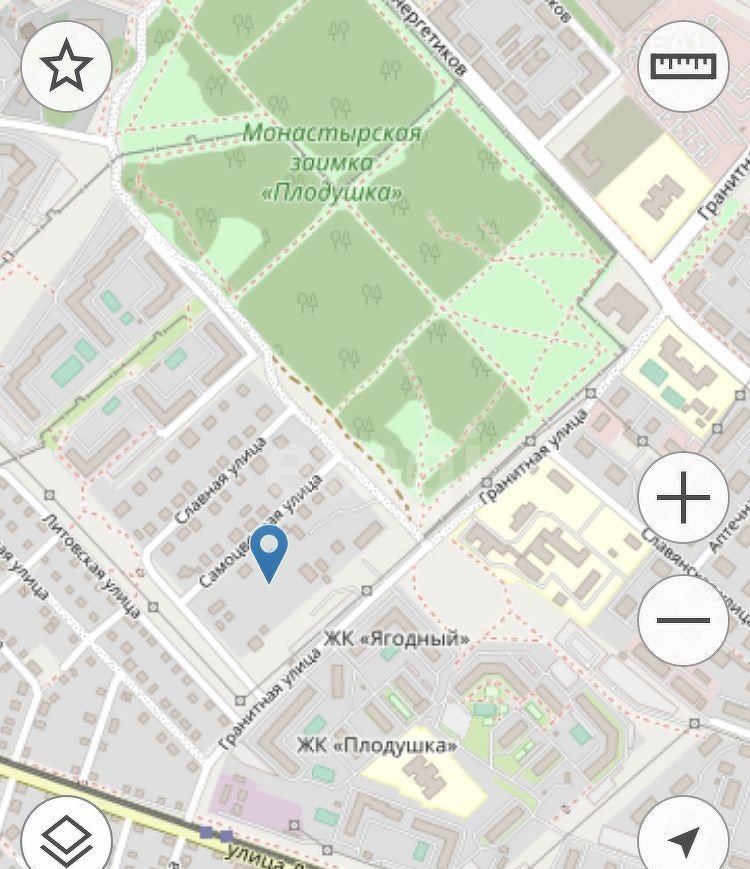Zoom in using the plus button
The image size is (750, 869).
[684, 498]
